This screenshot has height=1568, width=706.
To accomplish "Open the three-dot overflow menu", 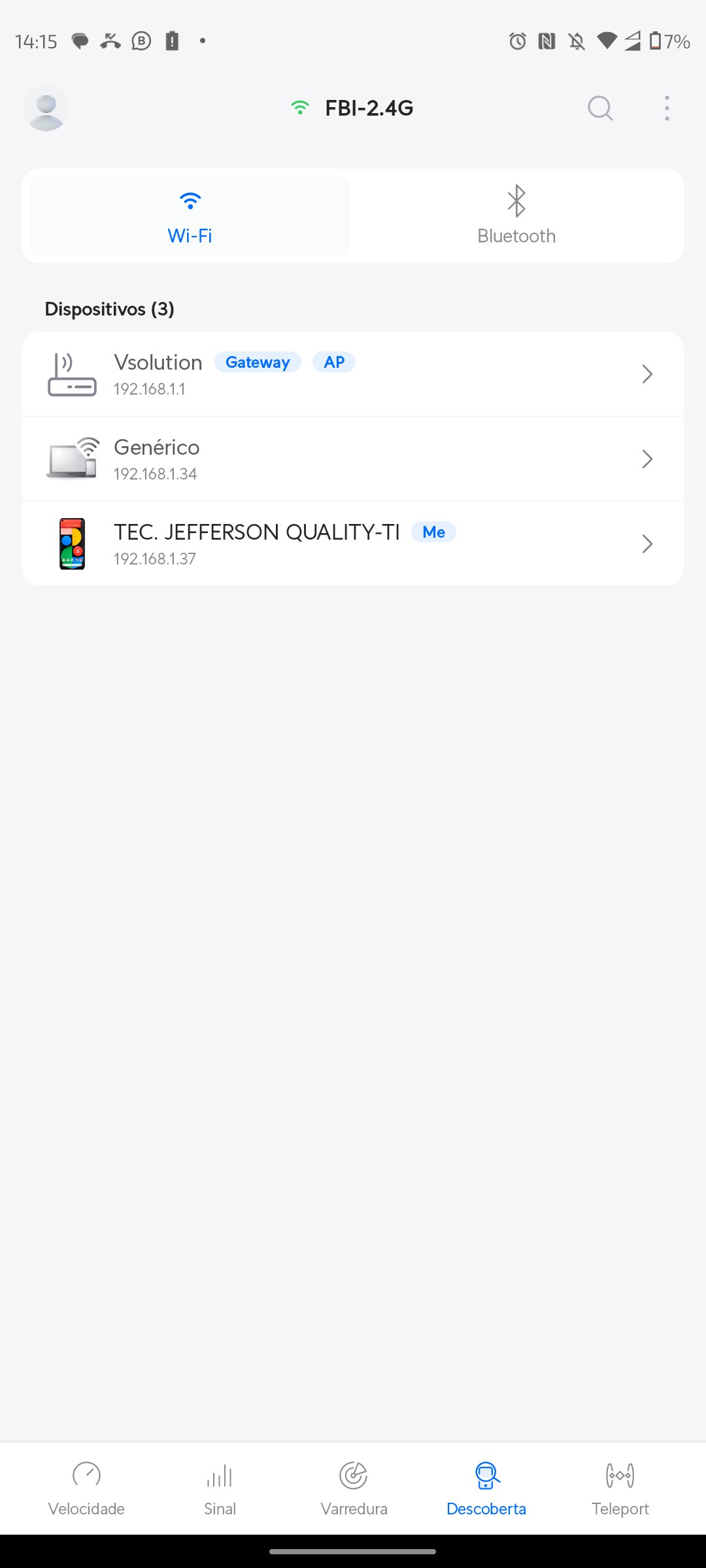I will point(667,108).
